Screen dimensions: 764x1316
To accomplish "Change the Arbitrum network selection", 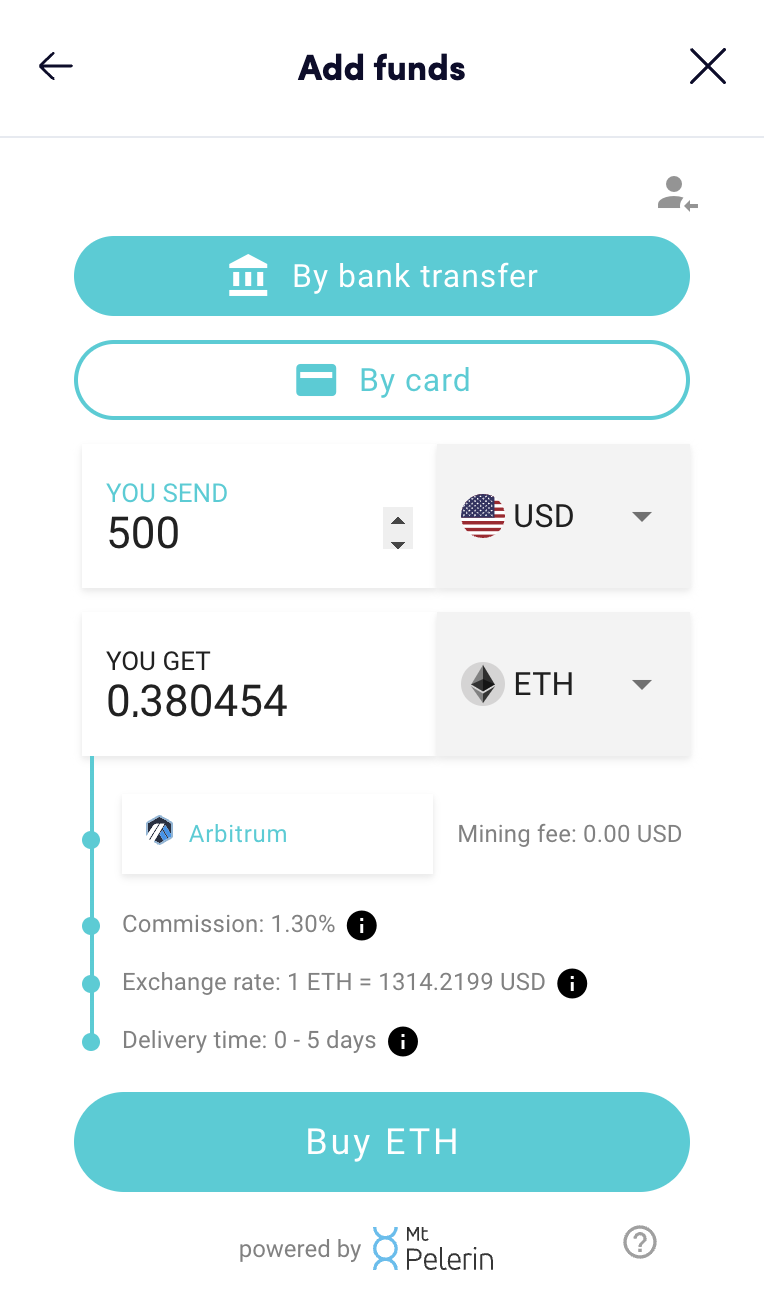I will 277,834.
